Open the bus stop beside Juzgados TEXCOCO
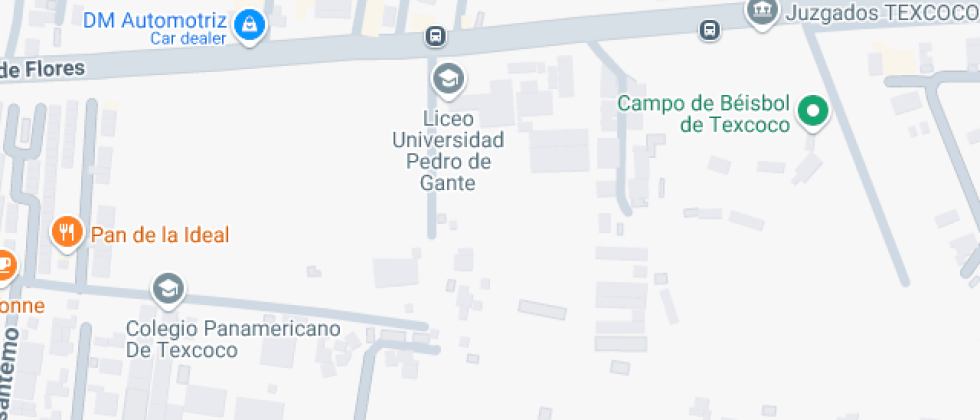Viewport: 980px width, 420px height. (x=709, y=30)
